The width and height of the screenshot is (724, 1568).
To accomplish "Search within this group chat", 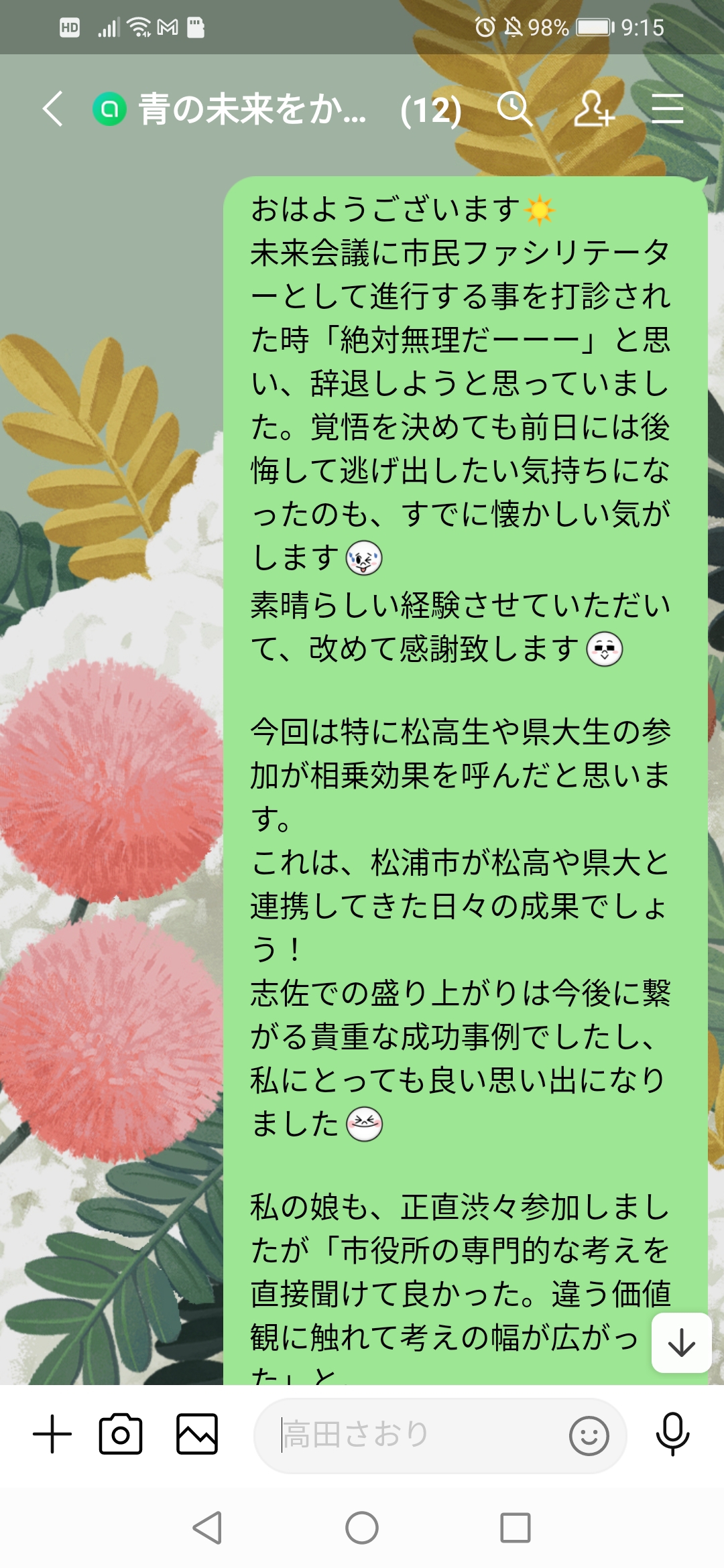I will tap(514, 109).
